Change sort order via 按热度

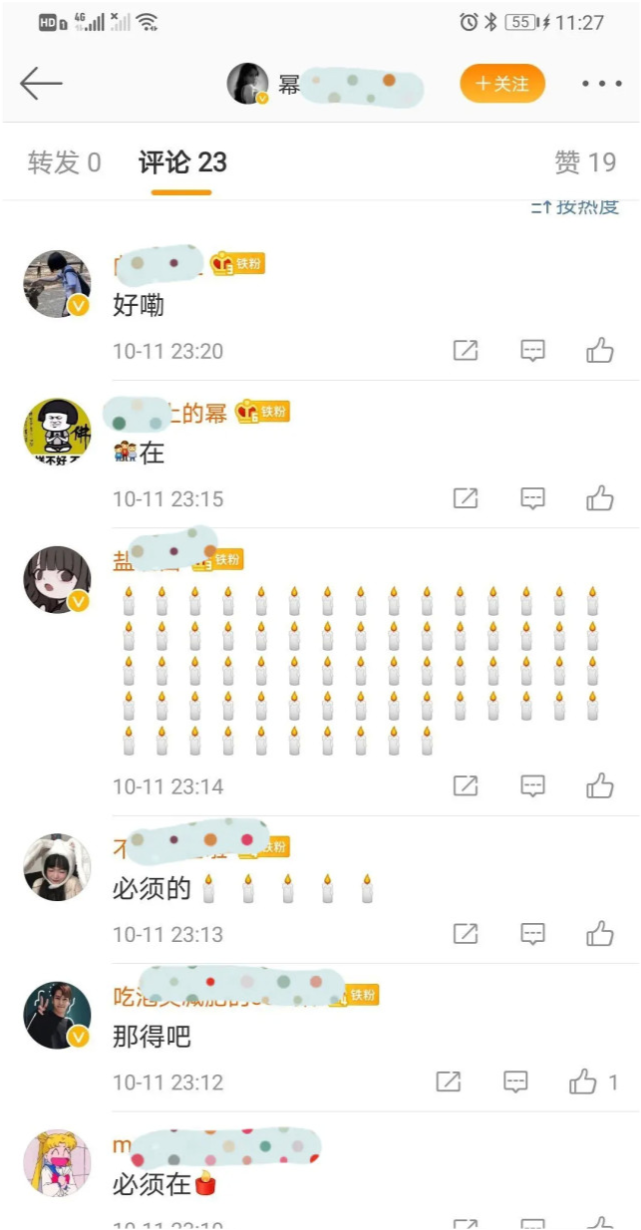(575, 207)
